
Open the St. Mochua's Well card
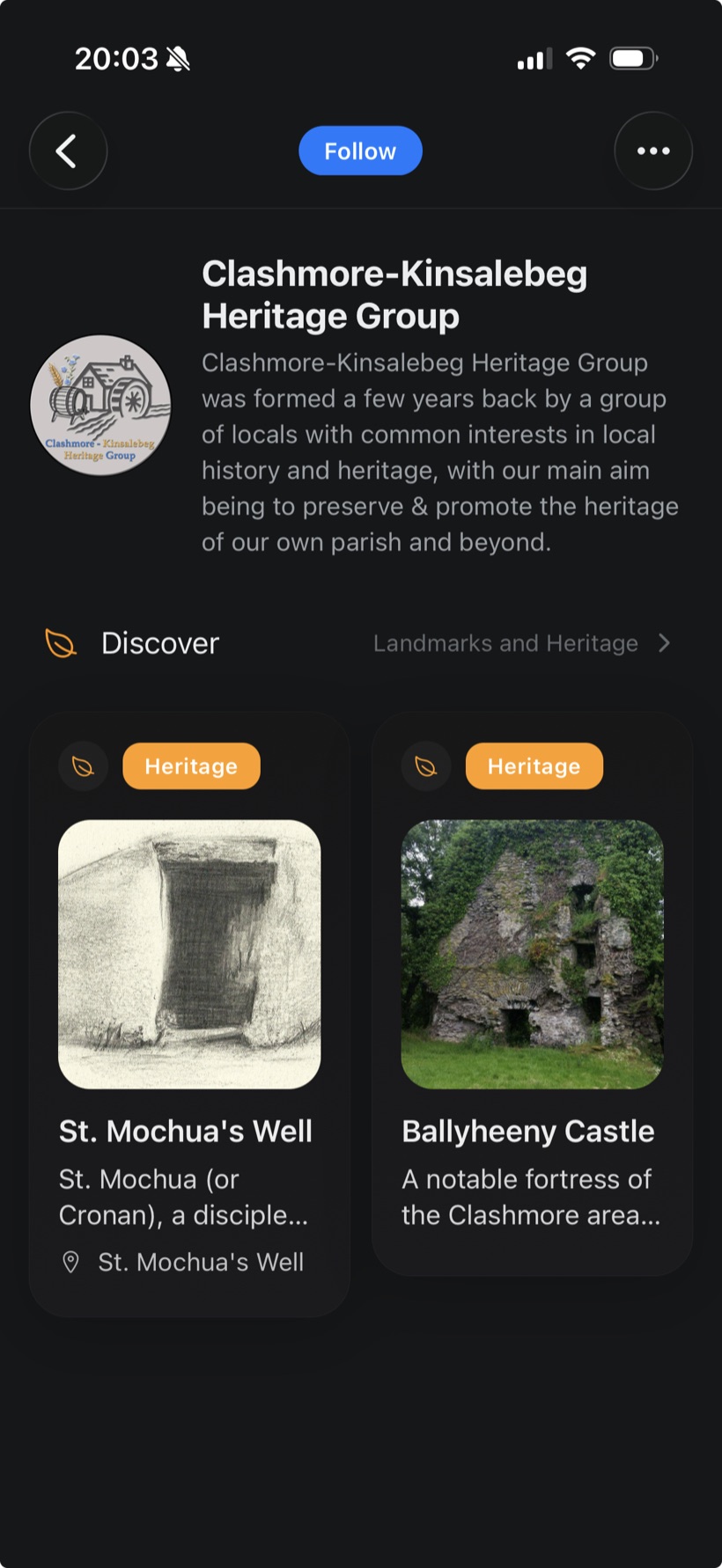click(x=189, y=1014)
